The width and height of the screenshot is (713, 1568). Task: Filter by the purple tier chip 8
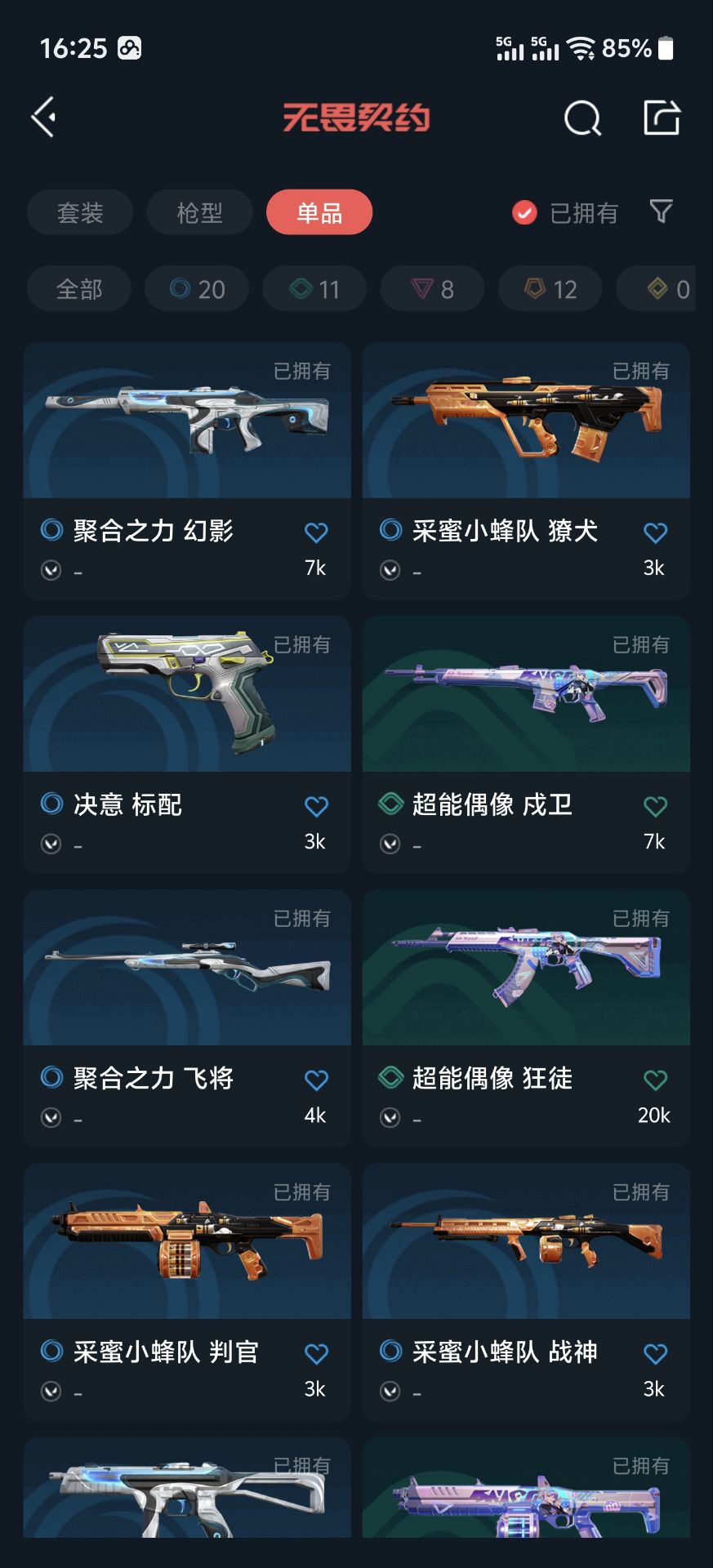tap(432, 289)
